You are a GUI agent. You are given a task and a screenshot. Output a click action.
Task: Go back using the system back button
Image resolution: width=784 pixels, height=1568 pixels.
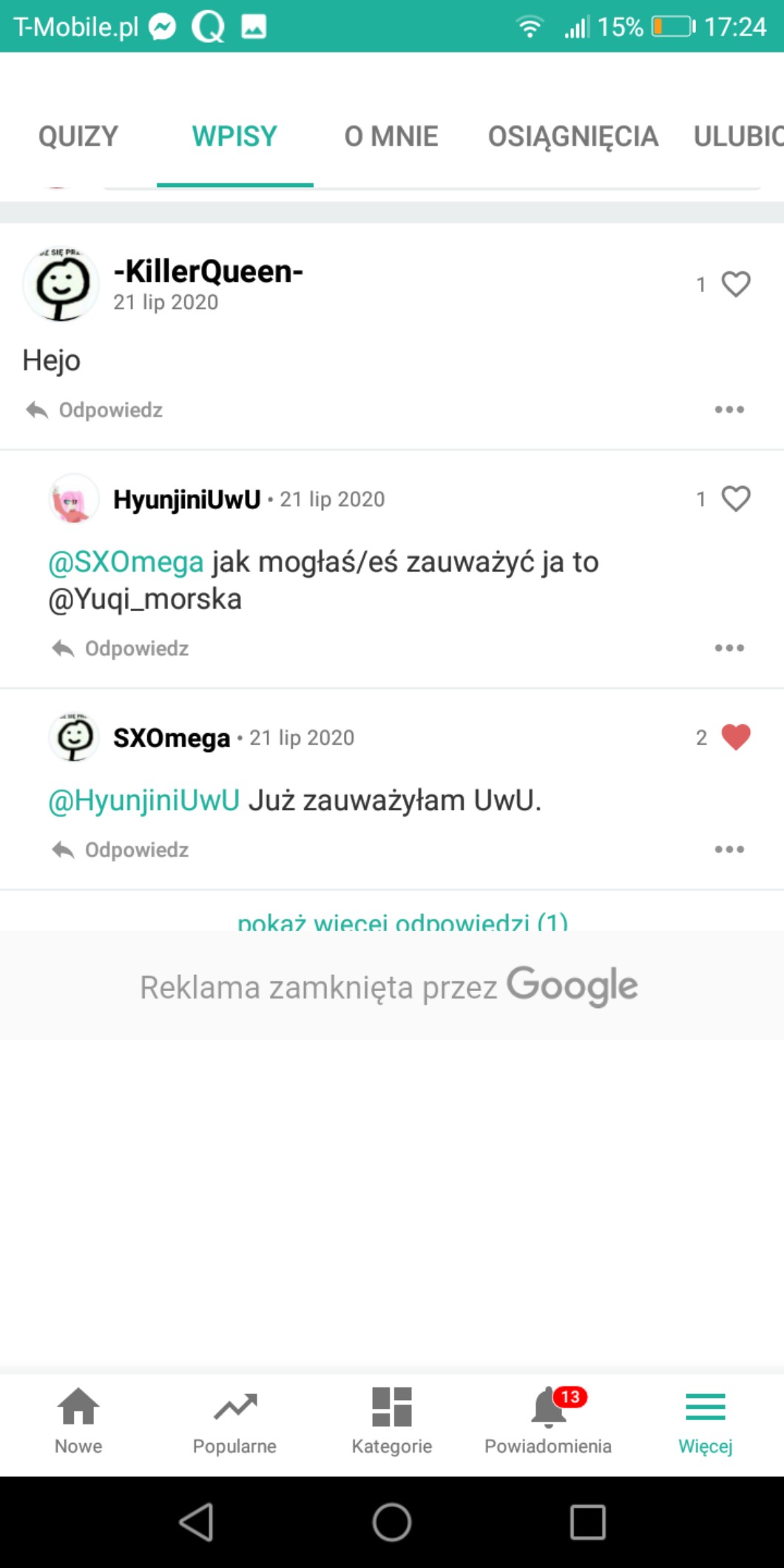click(x=197, y=1521)
